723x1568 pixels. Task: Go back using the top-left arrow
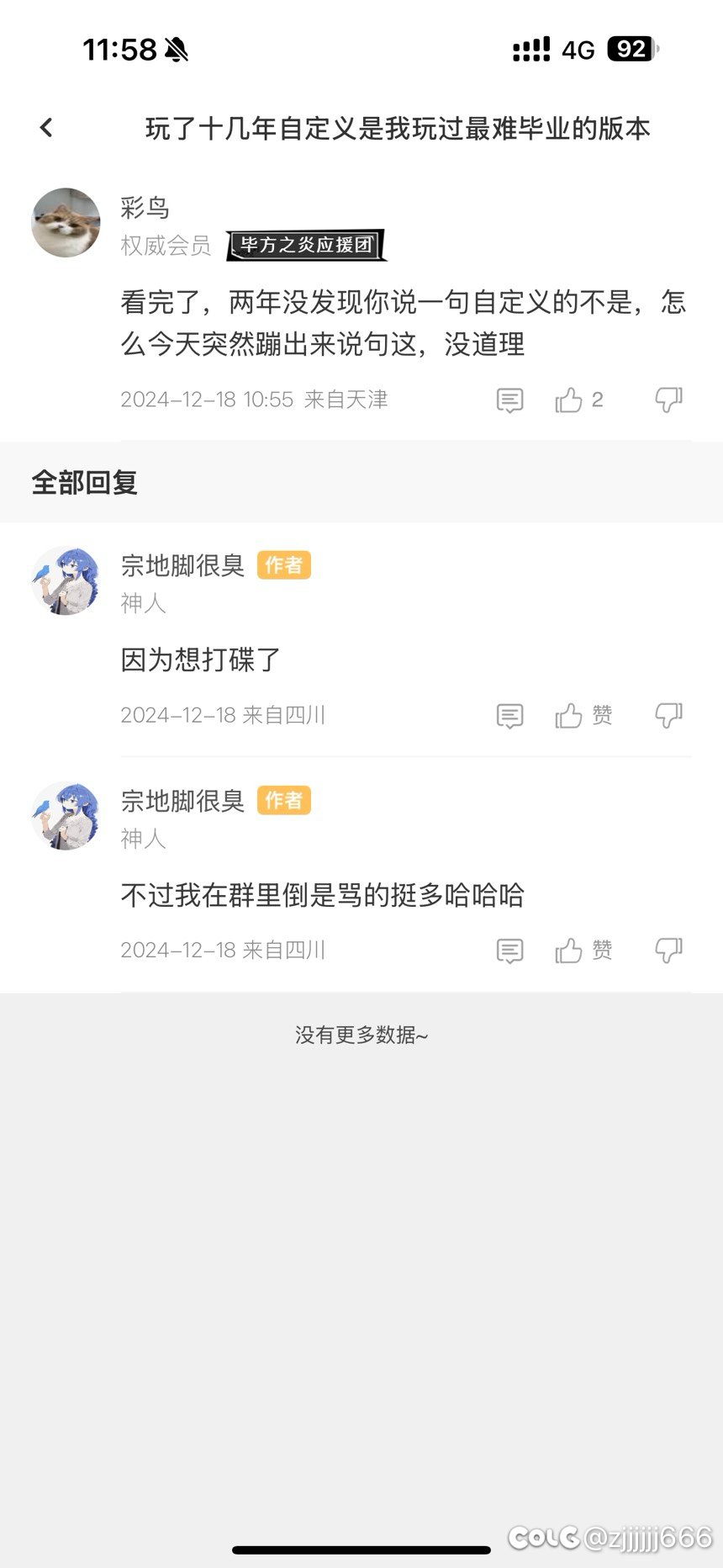[x=46, y=128]
